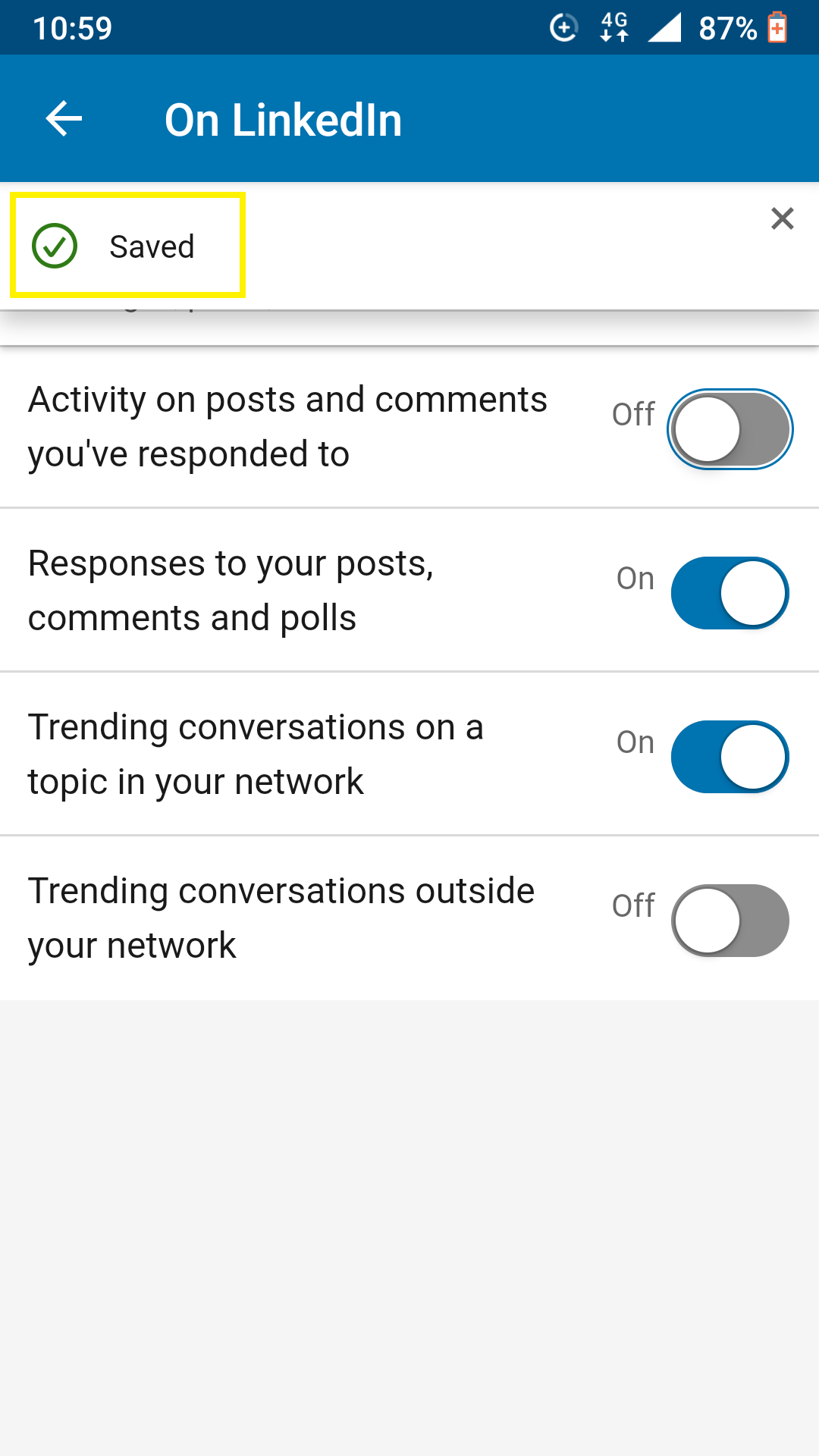819x1456 pixels.
Task: Dismiss the Saved banner
Action: point(782,218)
